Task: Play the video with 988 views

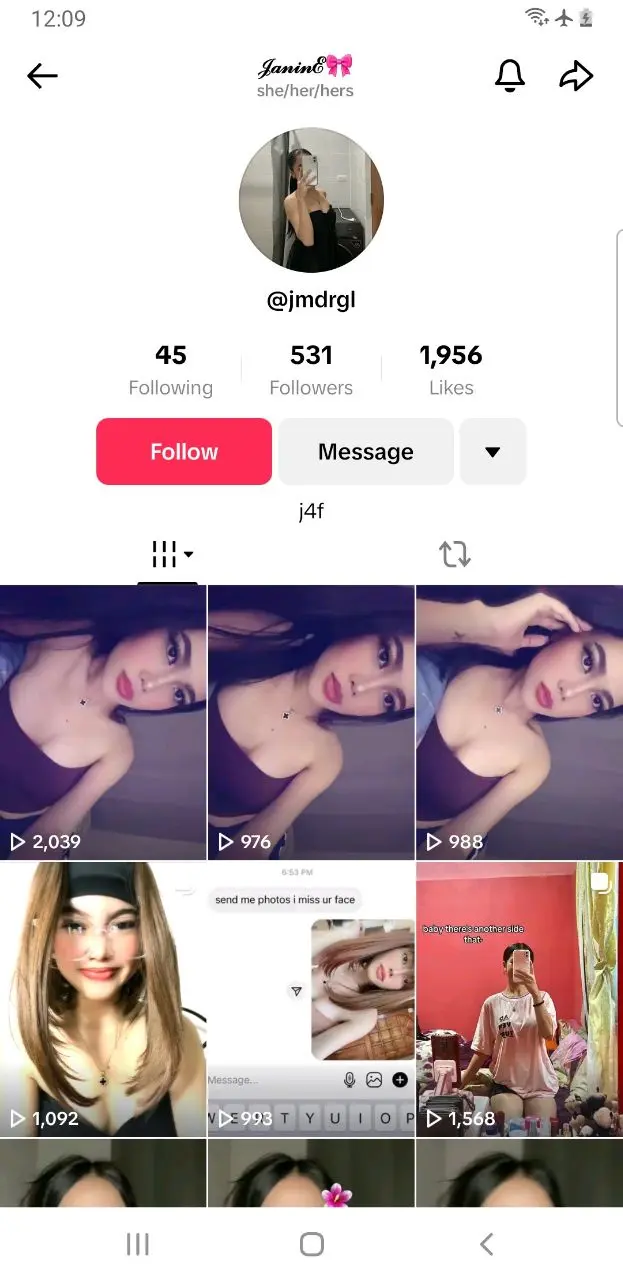Action: click(x=519, y=723)
